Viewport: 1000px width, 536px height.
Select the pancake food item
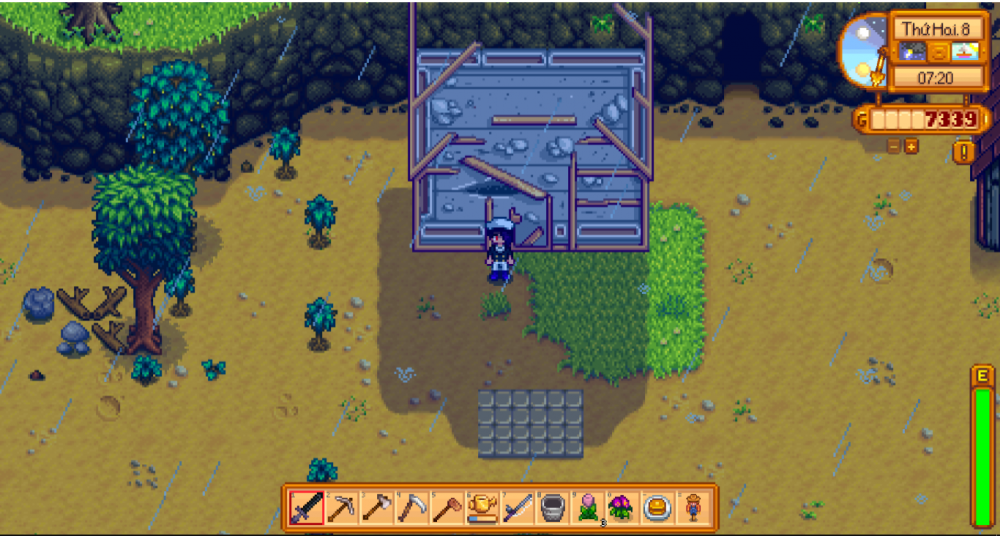[656, 507]
